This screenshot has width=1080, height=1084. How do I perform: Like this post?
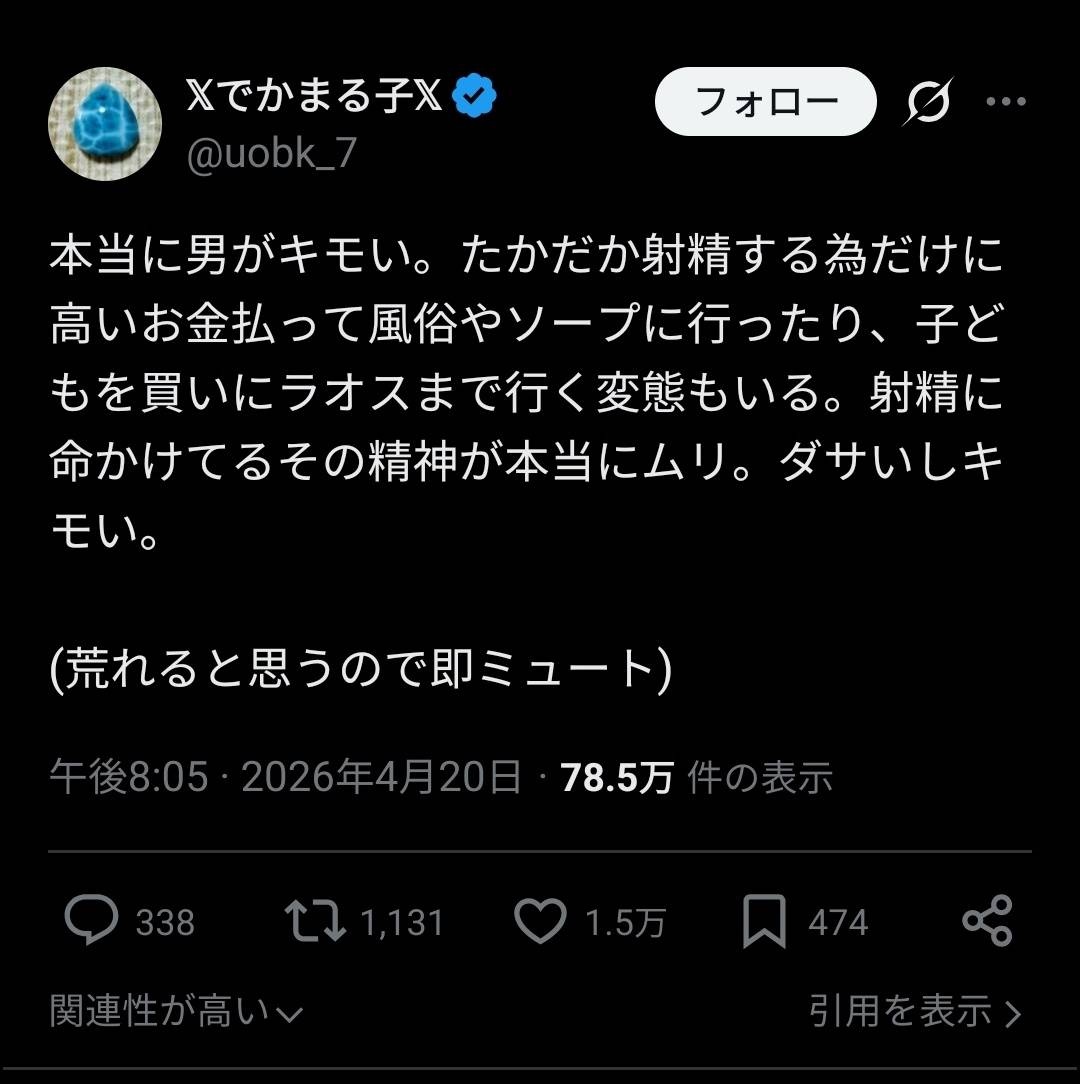click(540, 921)
